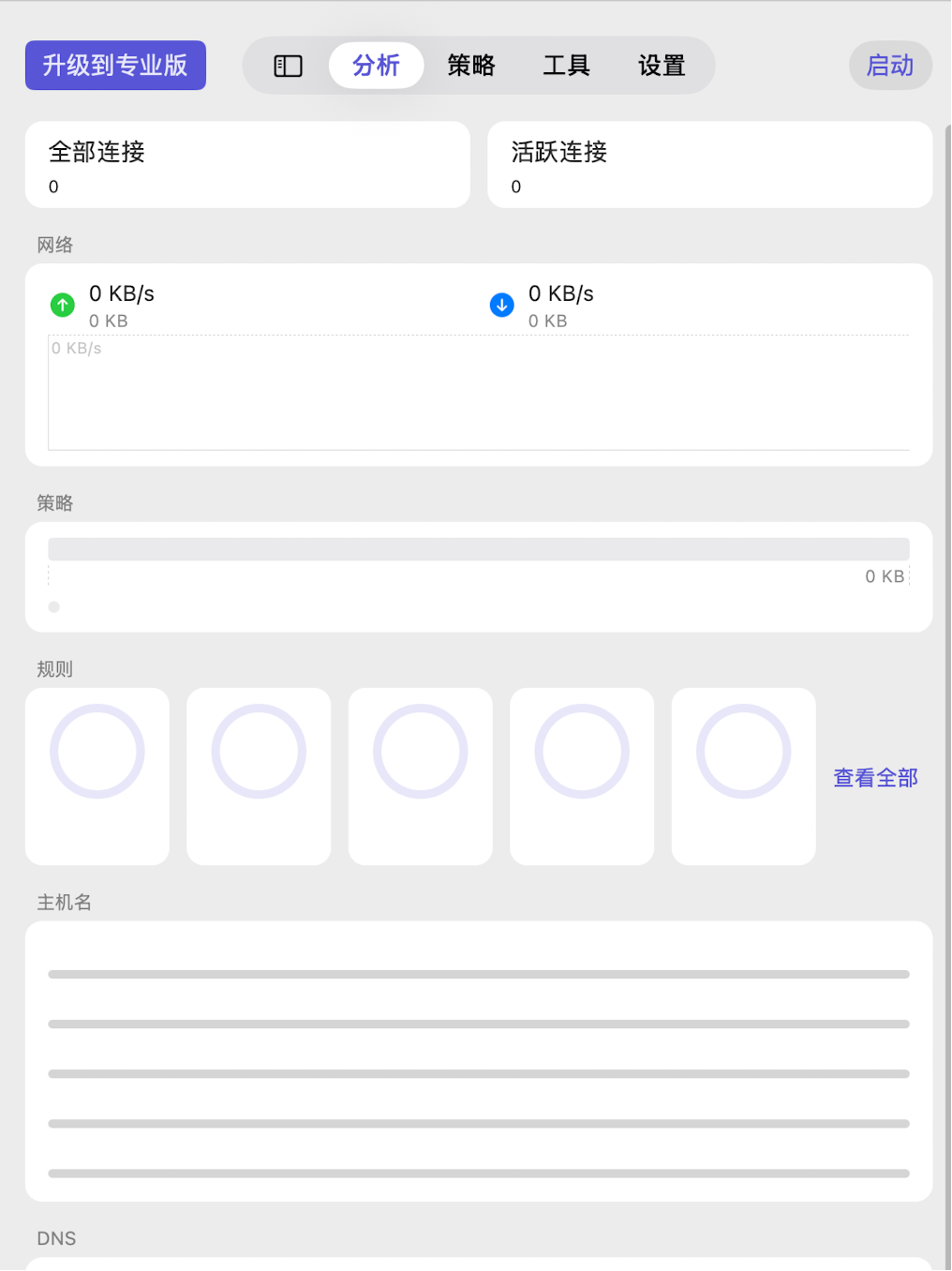Toggle the sidebar panel icon
Screen dimensions: 952x1271
click(288, 66)
